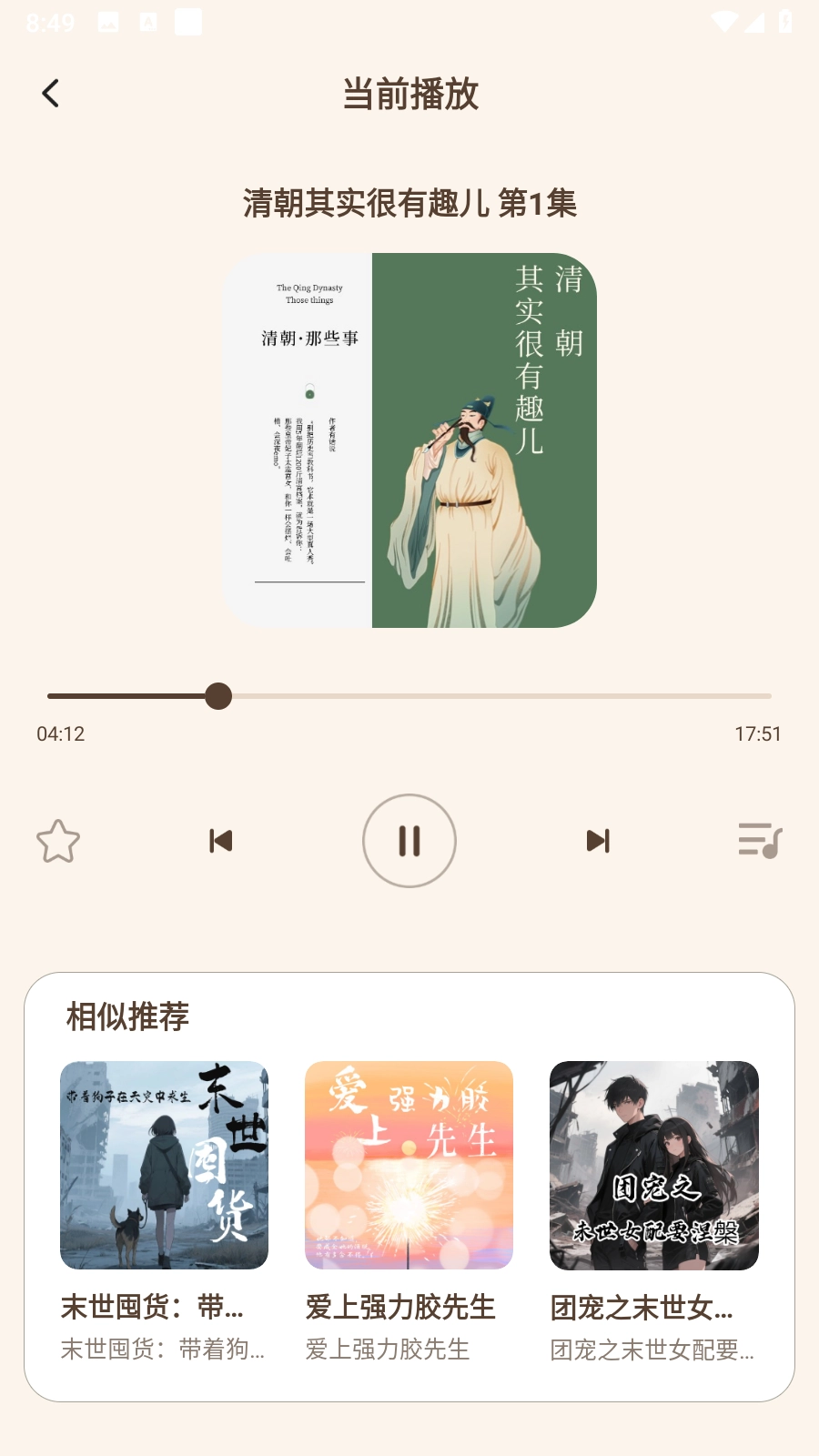819x1456 pixels.
Task: Favorite the current episode with the star
Action: coord(58,841)
